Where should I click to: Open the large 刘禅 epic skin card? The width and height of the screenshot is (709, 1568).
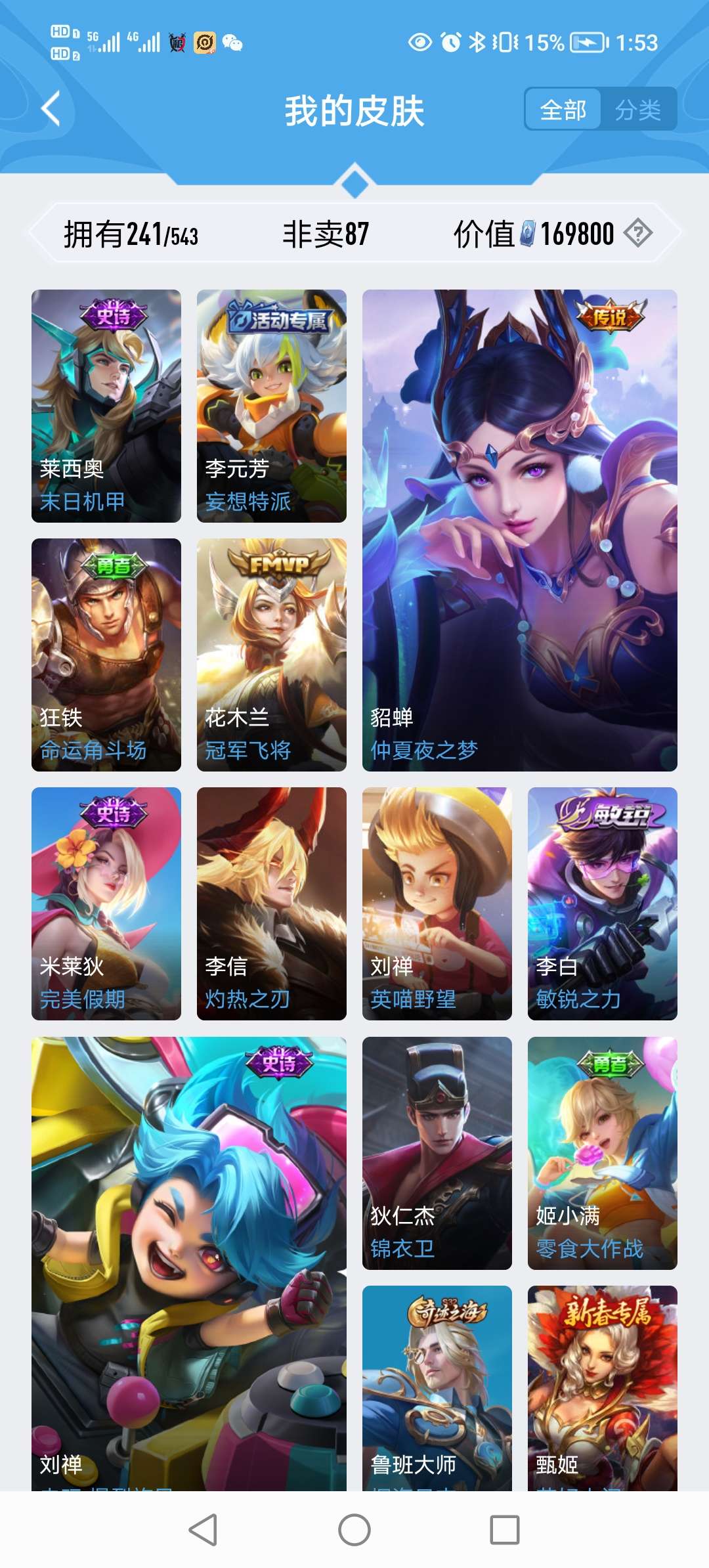[189, 1263]
